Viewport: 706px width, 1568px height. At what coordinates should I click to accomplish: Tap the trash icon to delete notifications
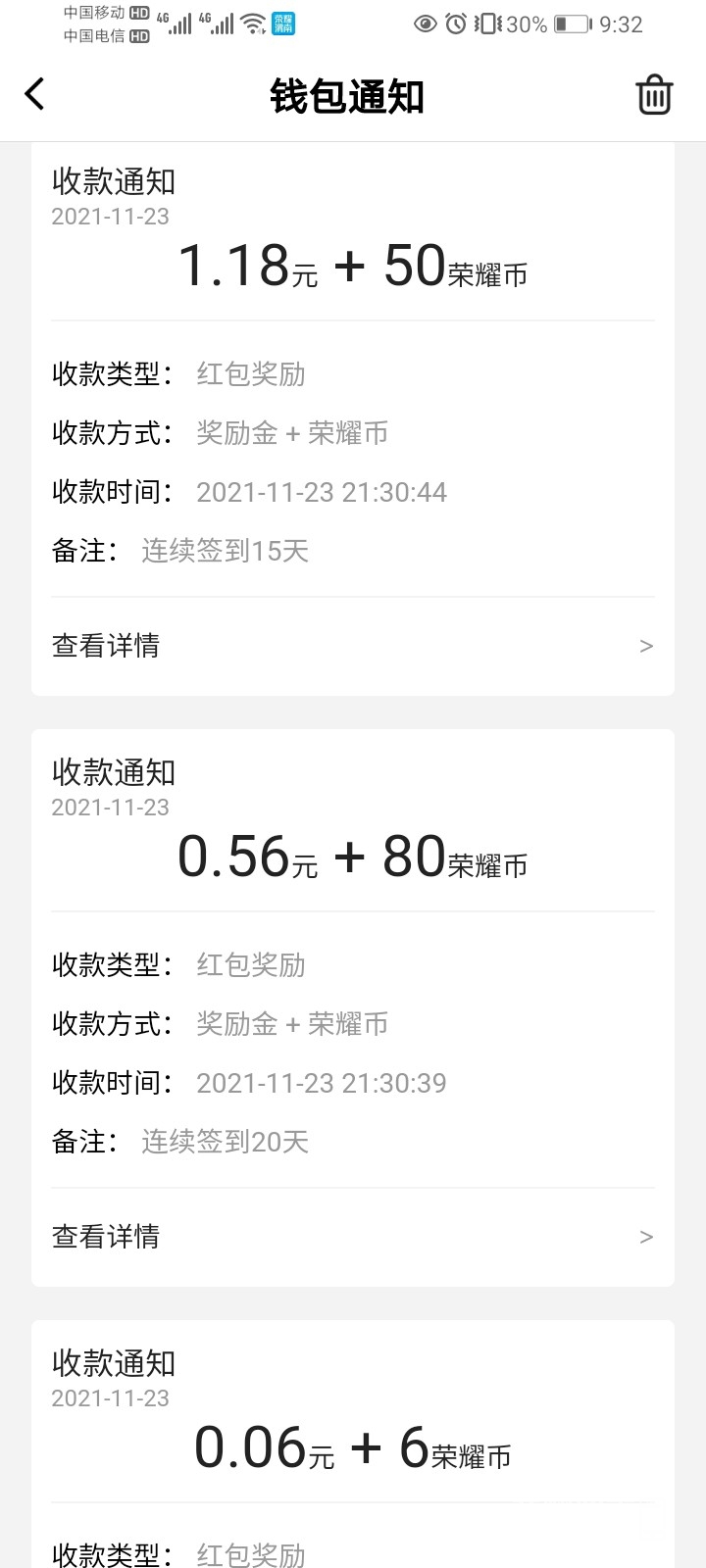point(654,96)
